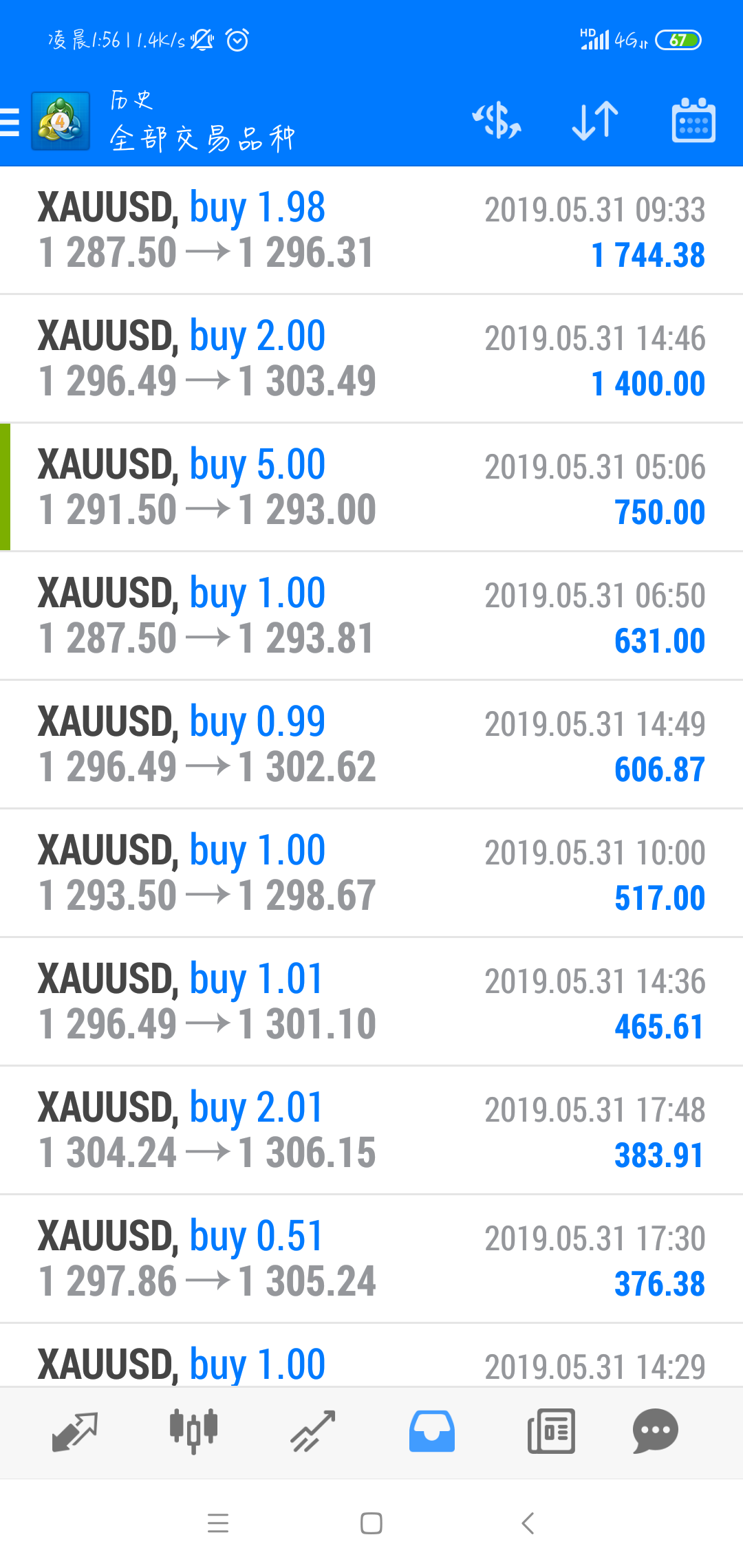Viewport: 743px width, 1568px height.
Task: Select the XAUUSD buy 5.00 trade
Action: pos(371,488)
